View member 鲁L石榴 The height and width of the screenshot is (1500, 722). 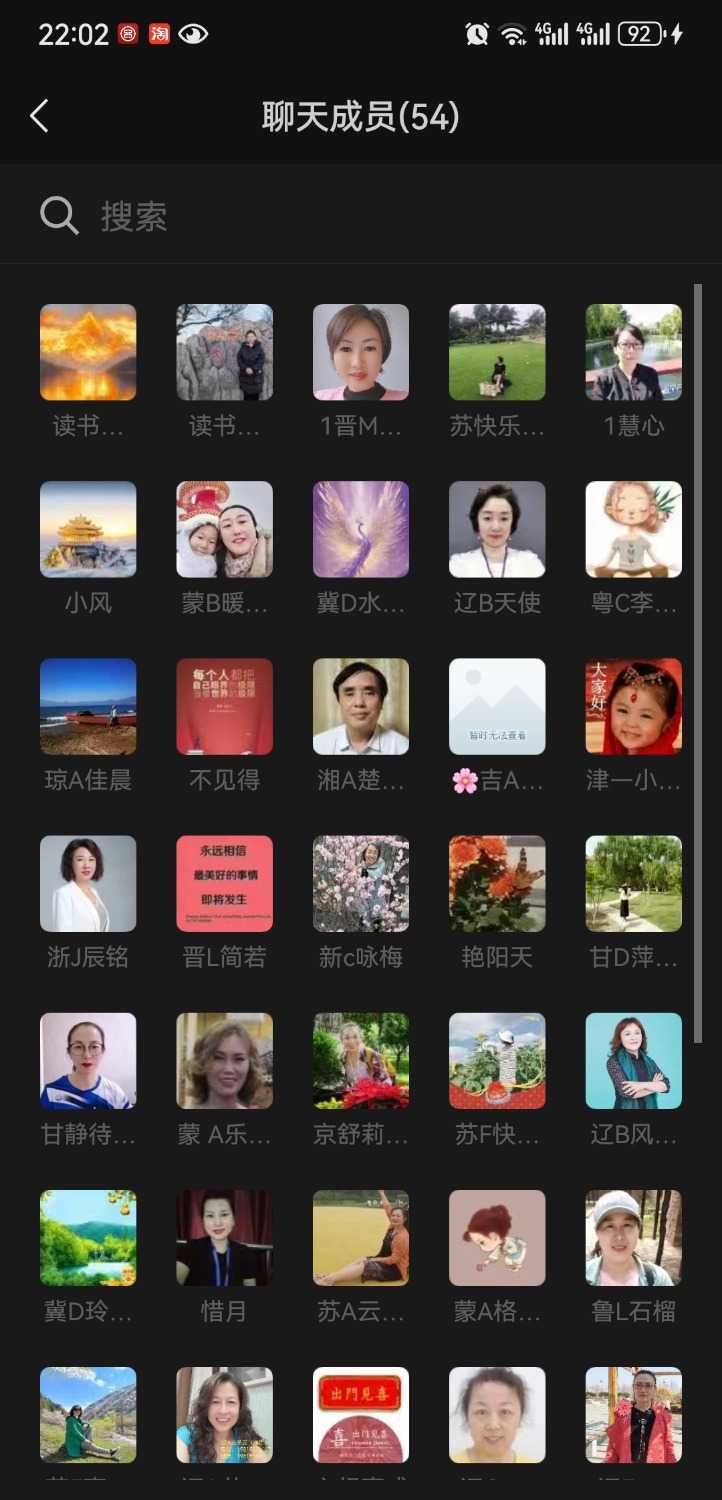click(x=633, y=1238)
